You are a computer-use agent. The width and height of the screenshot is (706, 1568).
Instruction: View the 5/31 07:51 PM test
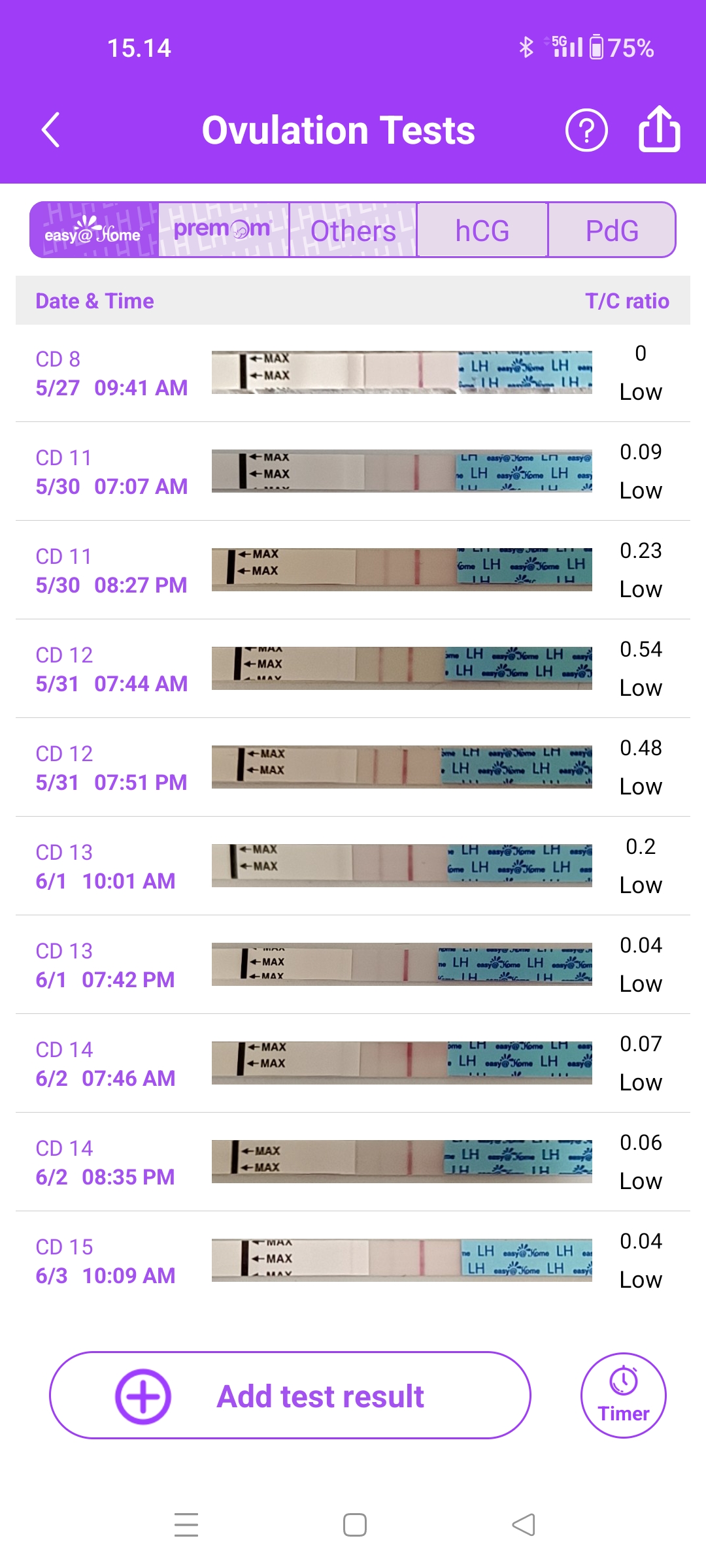coord(353,768)
